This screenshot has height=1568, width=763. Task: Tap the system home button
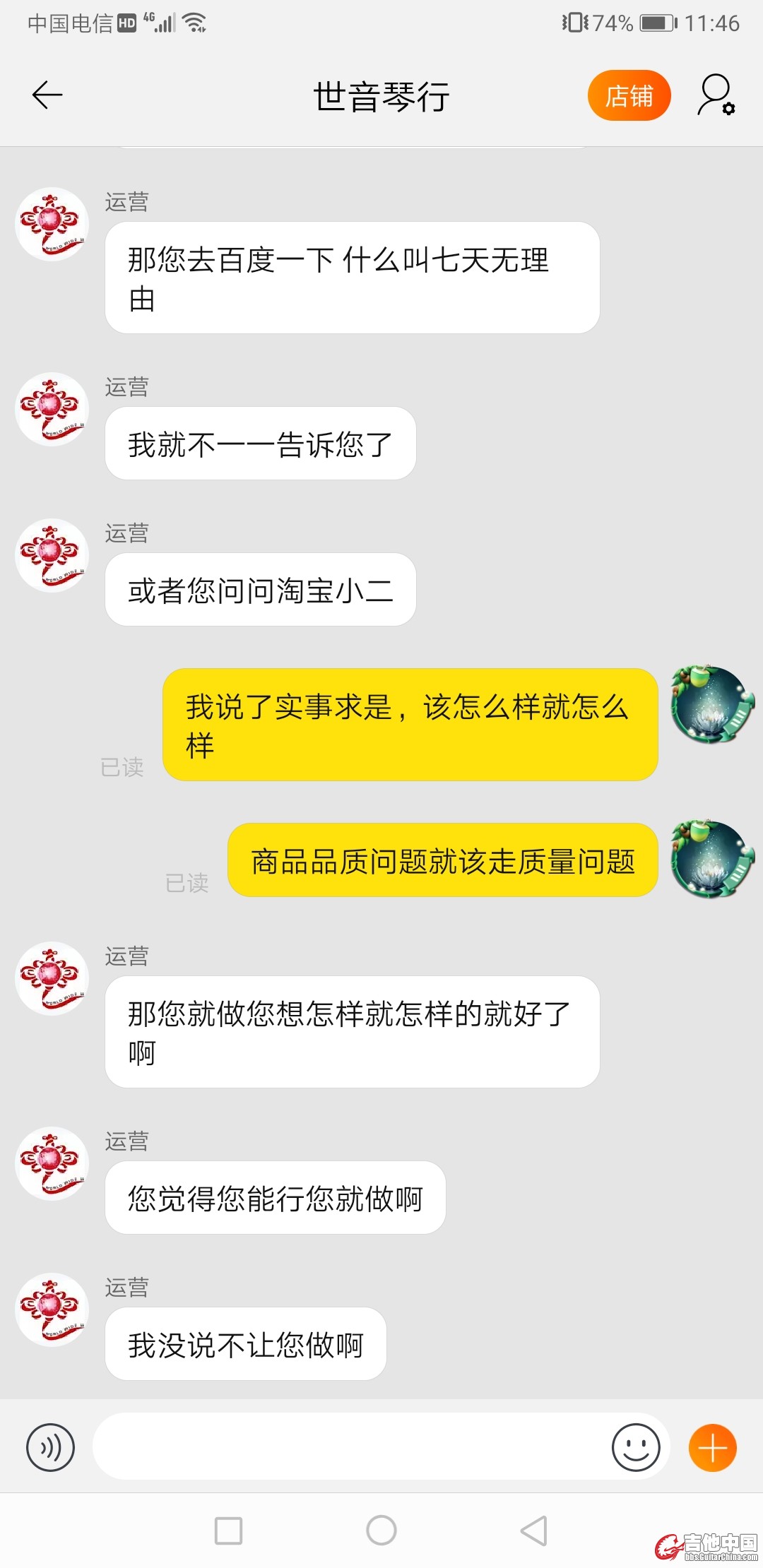click(x=381, y=1531)
